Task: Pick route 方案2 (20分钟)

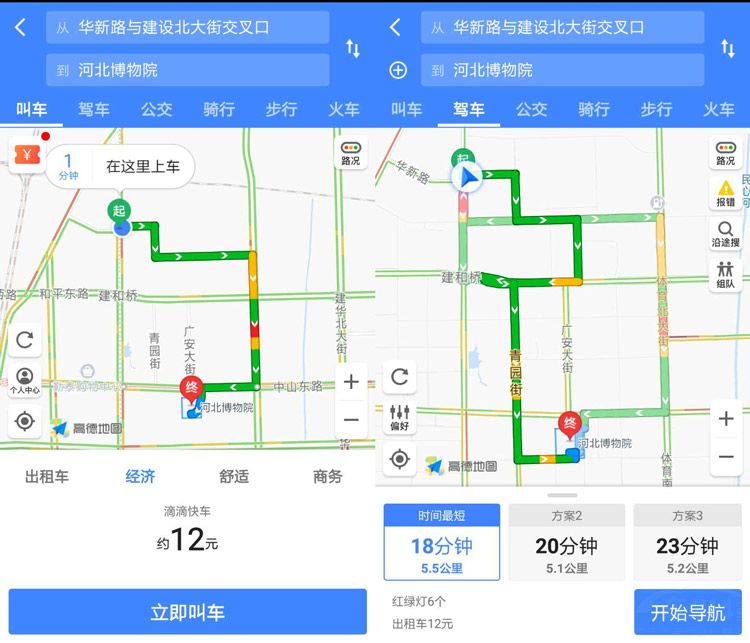Action: (x=566, y=543)
